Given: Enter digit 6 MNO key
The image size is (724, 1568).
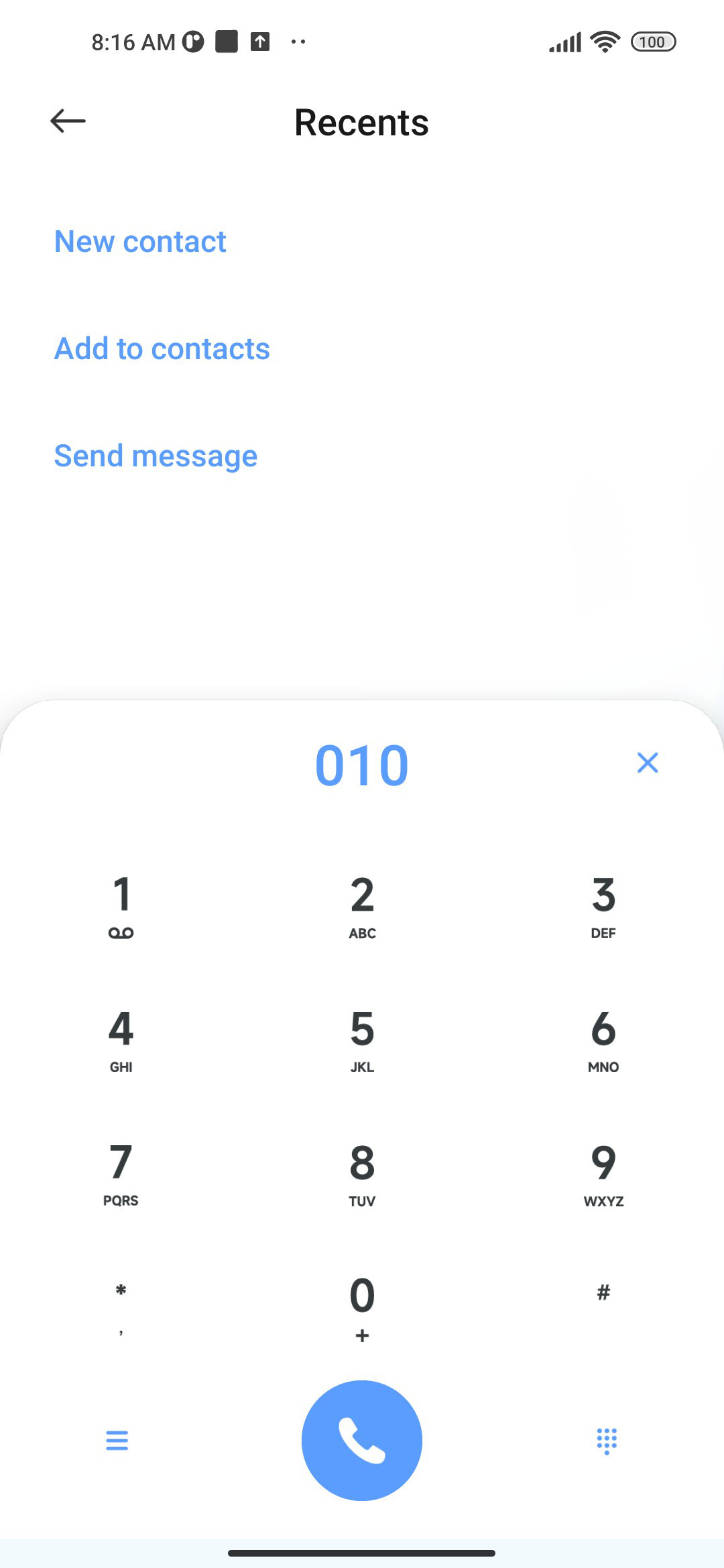Looking at the screenshot, I should 603,1040.
